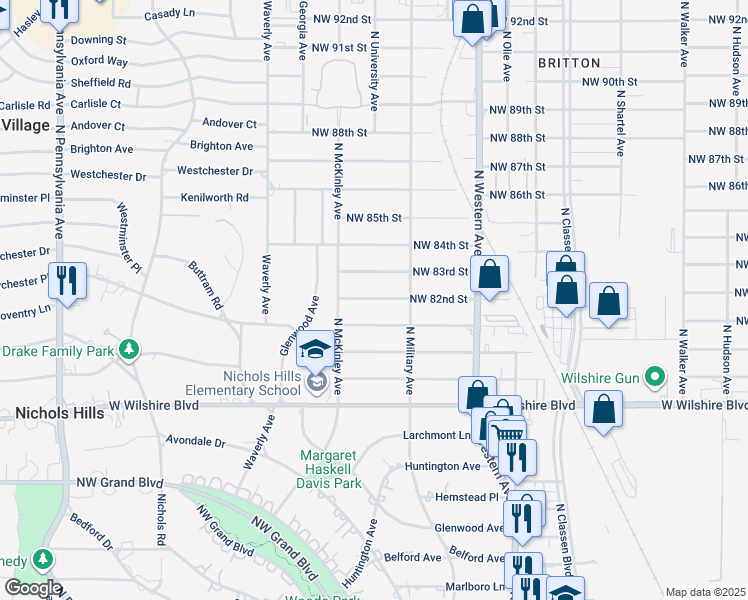This screenshot has width=748, height=600.
Task: Select the shopping bag marker near NW 92nd St
Action: point(472,21)
